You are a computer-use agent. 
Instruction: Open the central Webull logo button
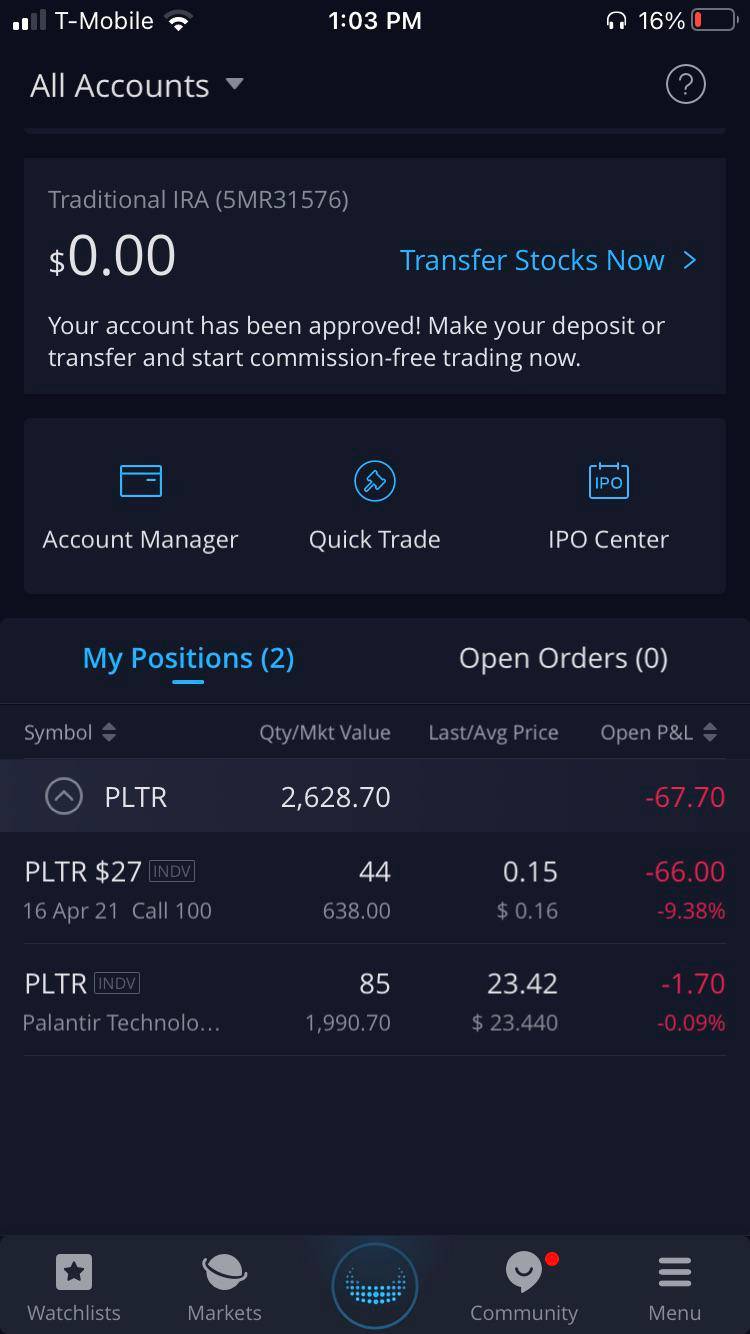tap(374, 1285)
